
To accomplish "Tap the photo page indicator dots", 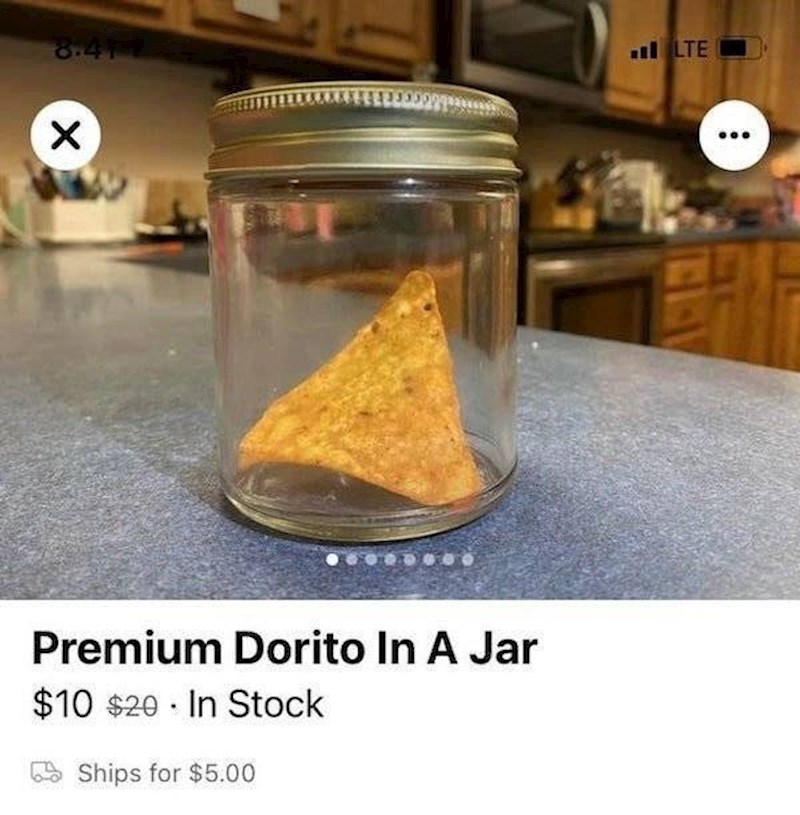I will click(400, 560).
